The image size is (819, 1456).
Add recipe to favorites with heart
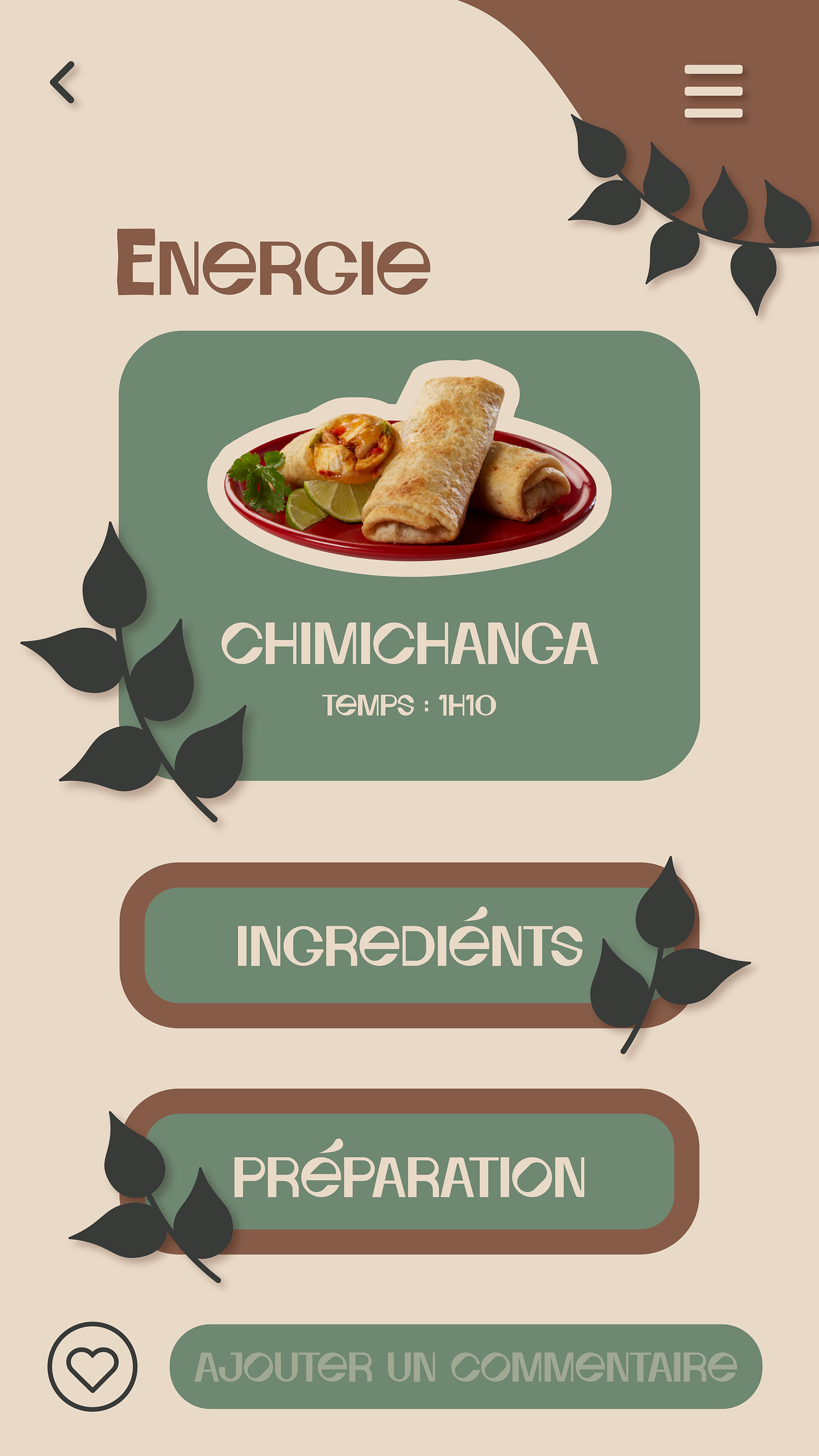coord(93,1366)
